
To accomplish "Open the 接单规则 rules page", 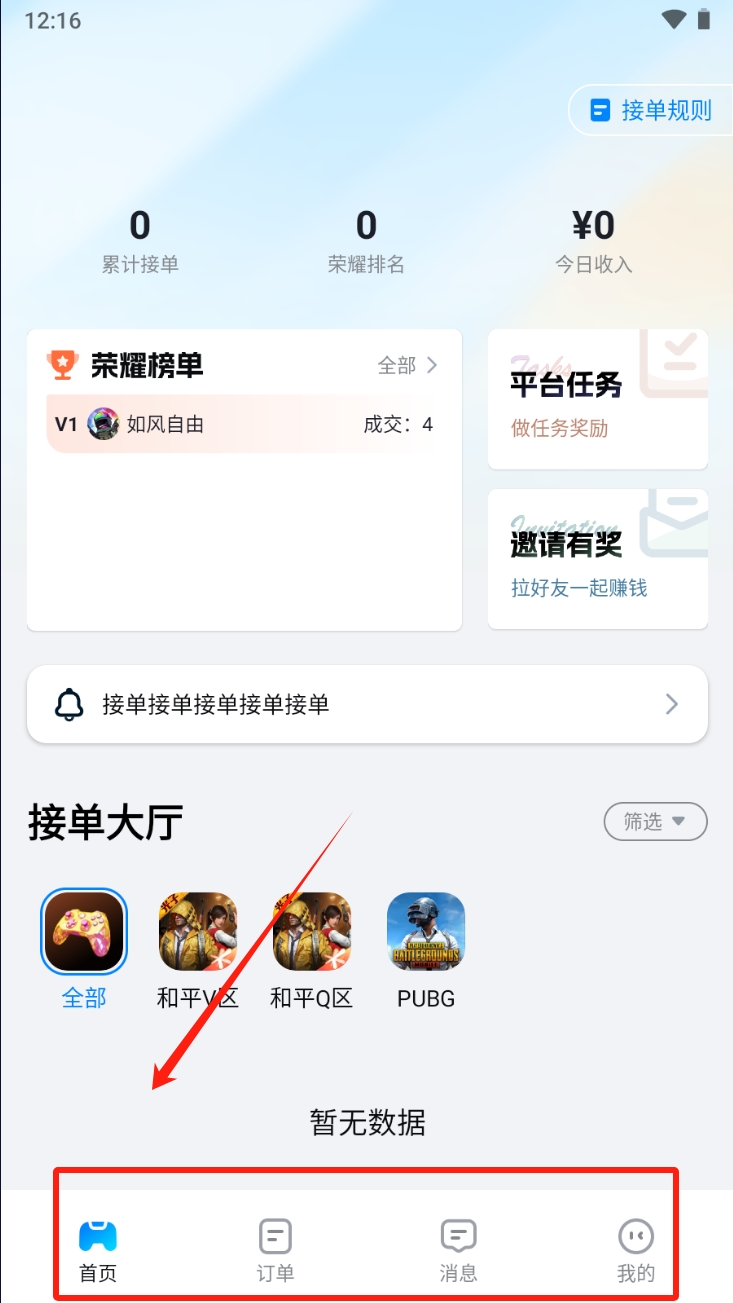I will (652, 110).
